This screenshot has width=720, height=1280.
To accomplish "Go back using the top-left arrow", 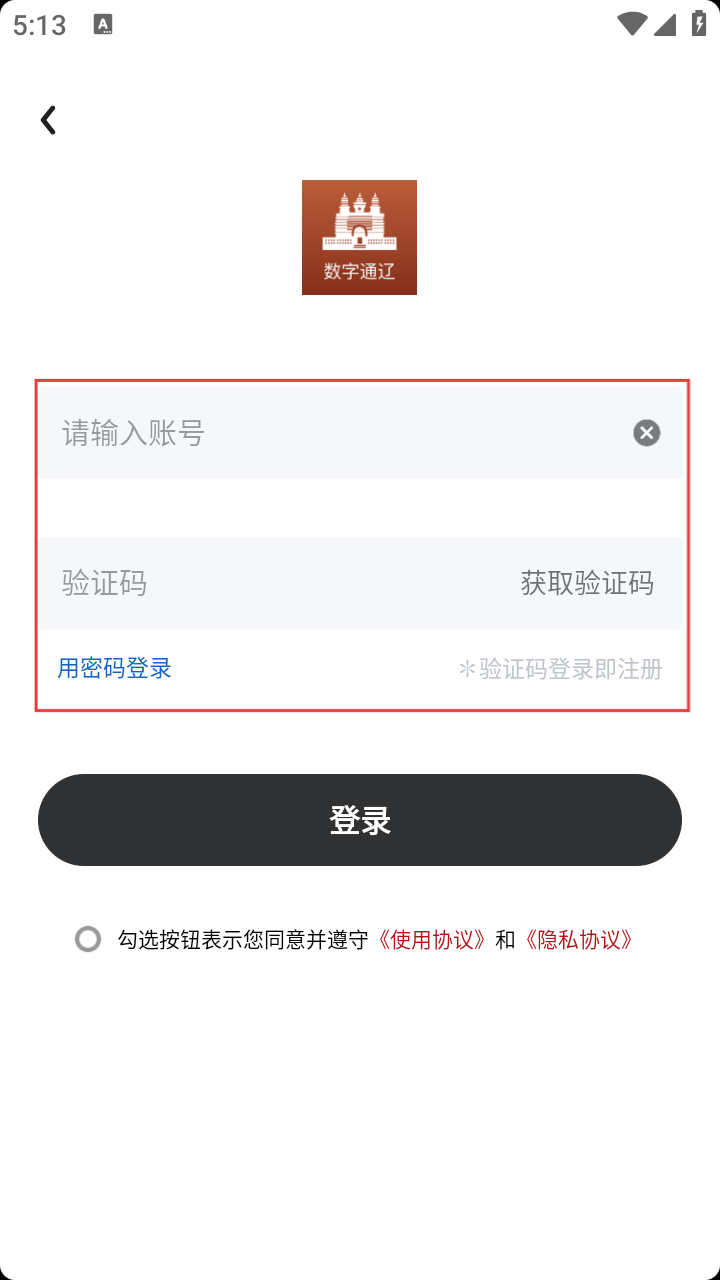I will [48, 120].
